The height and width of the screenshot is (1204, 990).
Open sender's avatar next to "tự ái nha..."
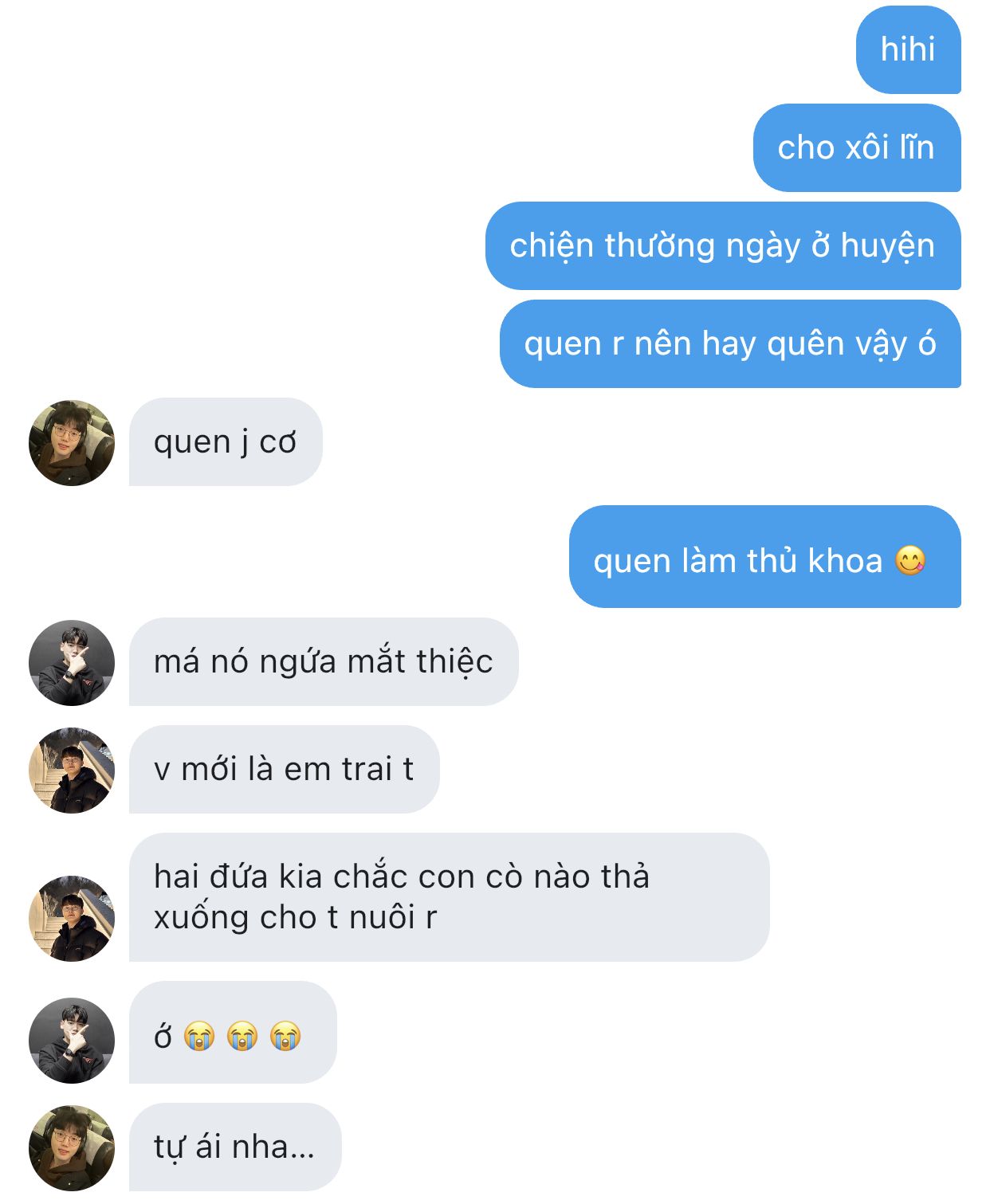click(x=72, y=1148)
